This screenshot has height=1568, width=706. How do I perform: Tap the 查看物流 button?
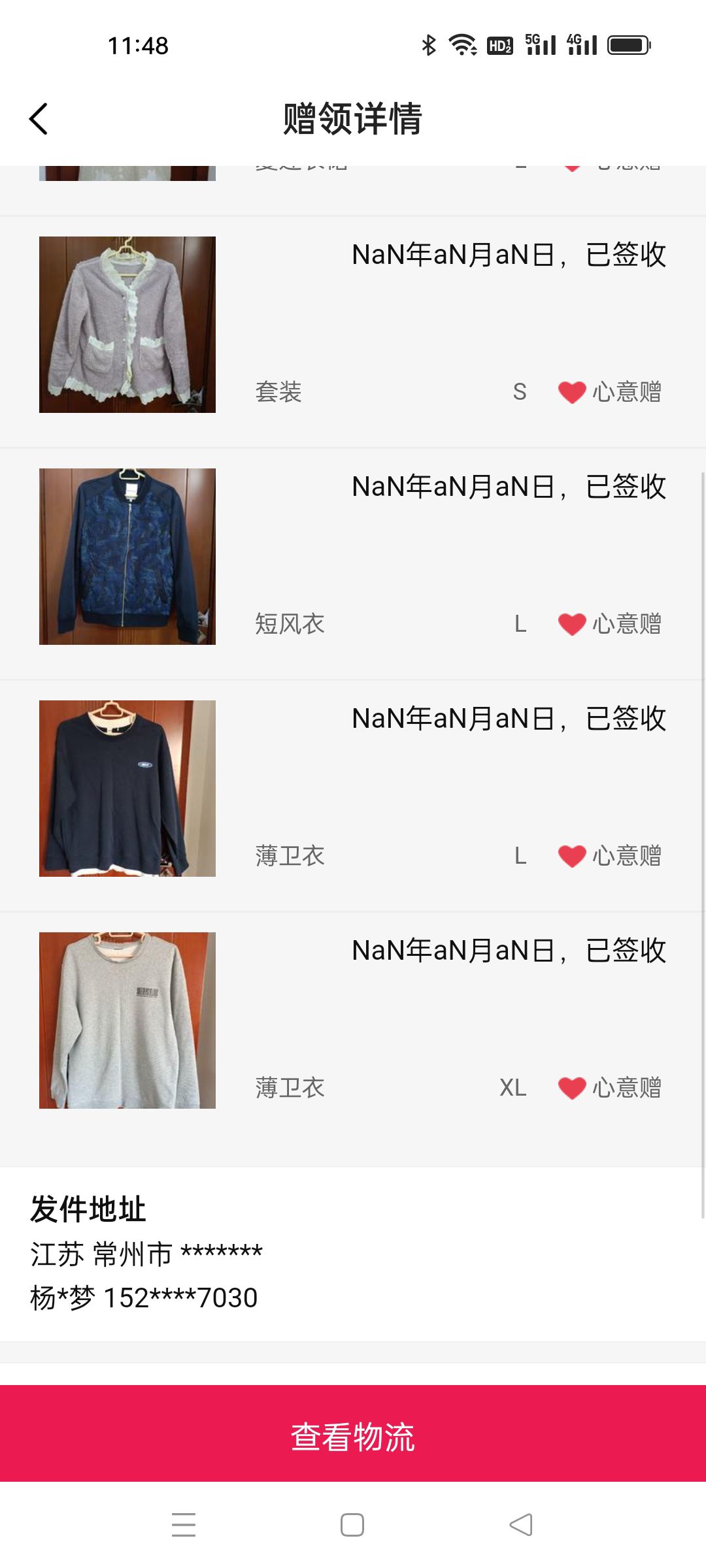click(353, 1437)
